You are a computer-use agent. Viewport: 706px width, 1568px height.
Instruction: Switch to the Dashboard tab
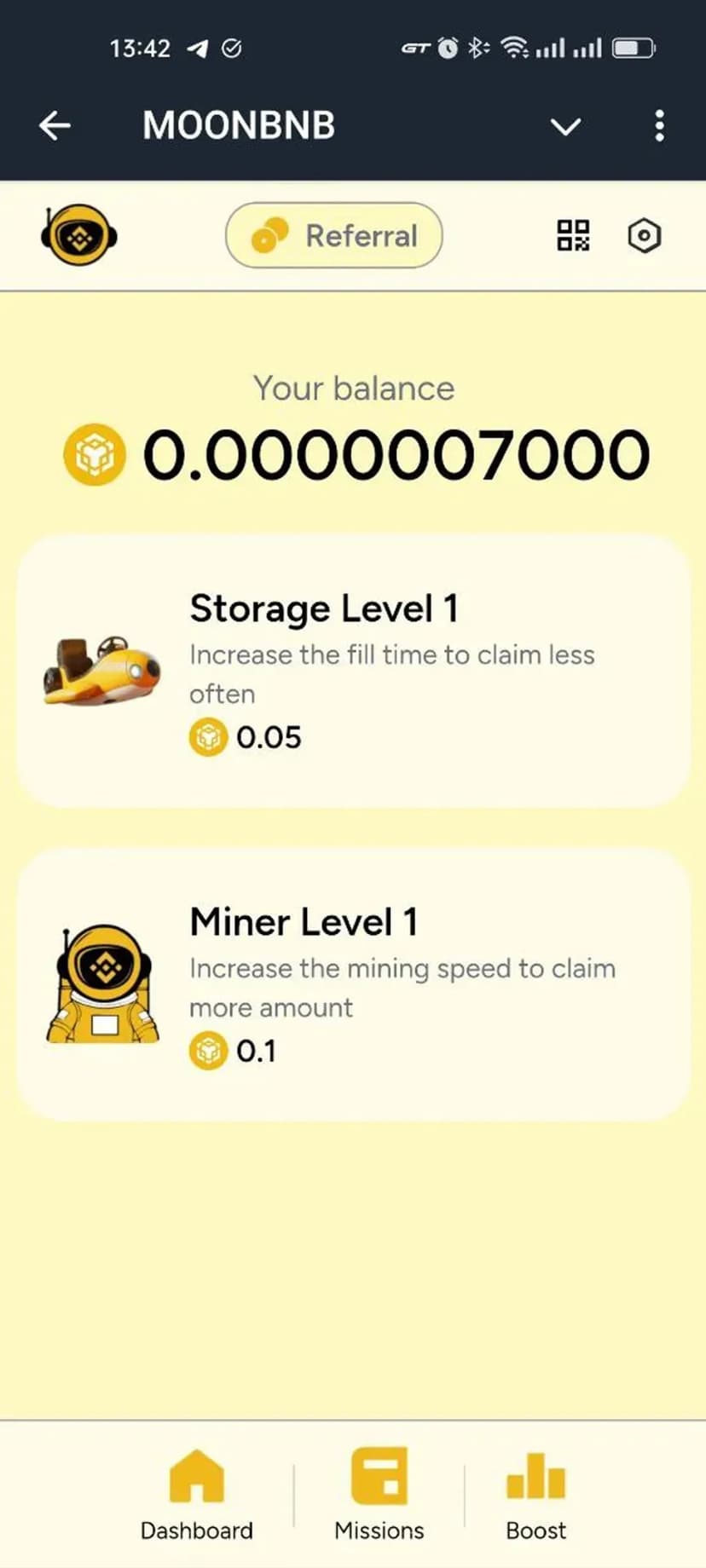(x=197, y=1493)
